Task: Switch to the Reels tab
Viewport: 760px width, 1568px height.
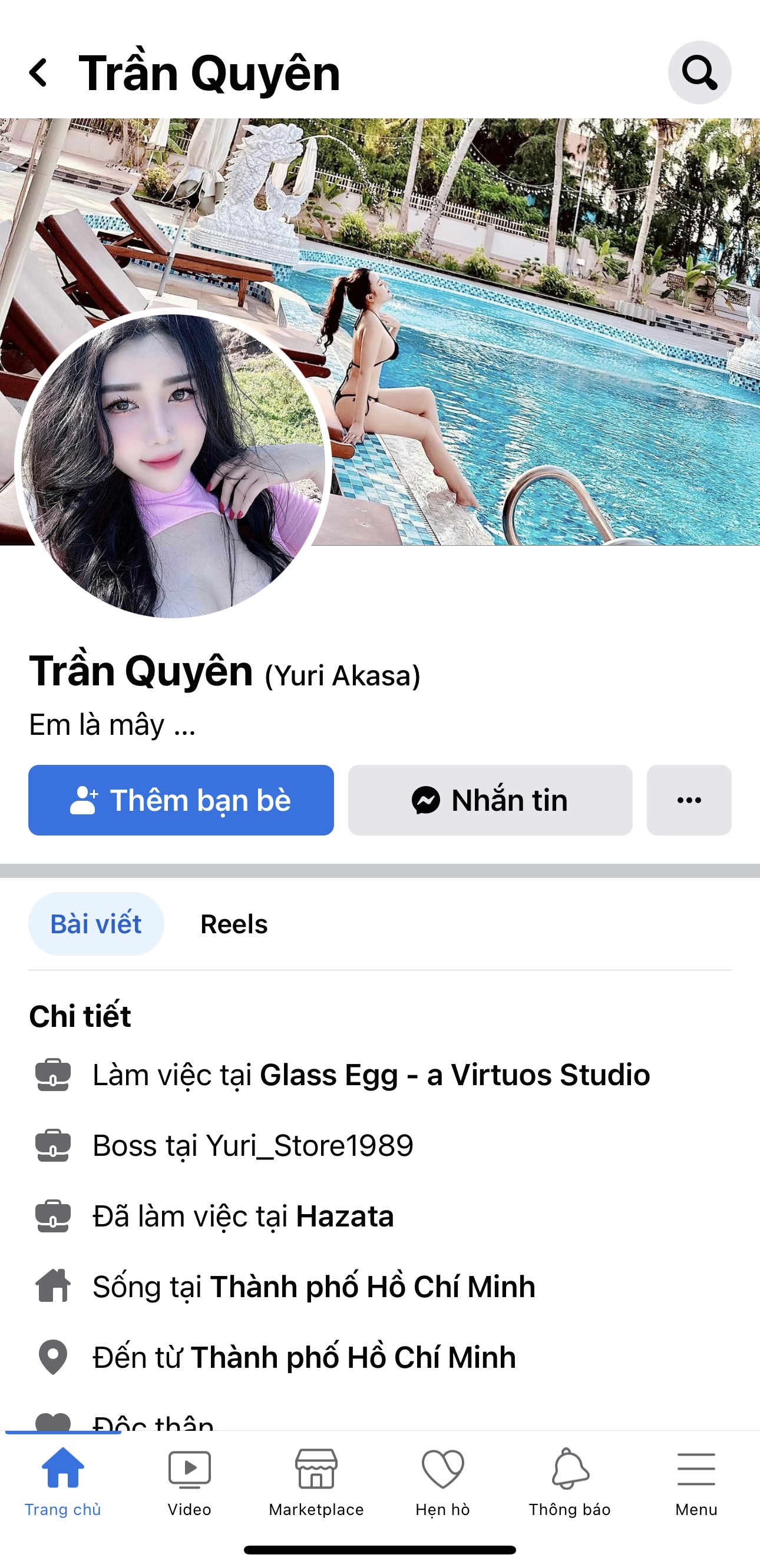Action: click(234, 924)
